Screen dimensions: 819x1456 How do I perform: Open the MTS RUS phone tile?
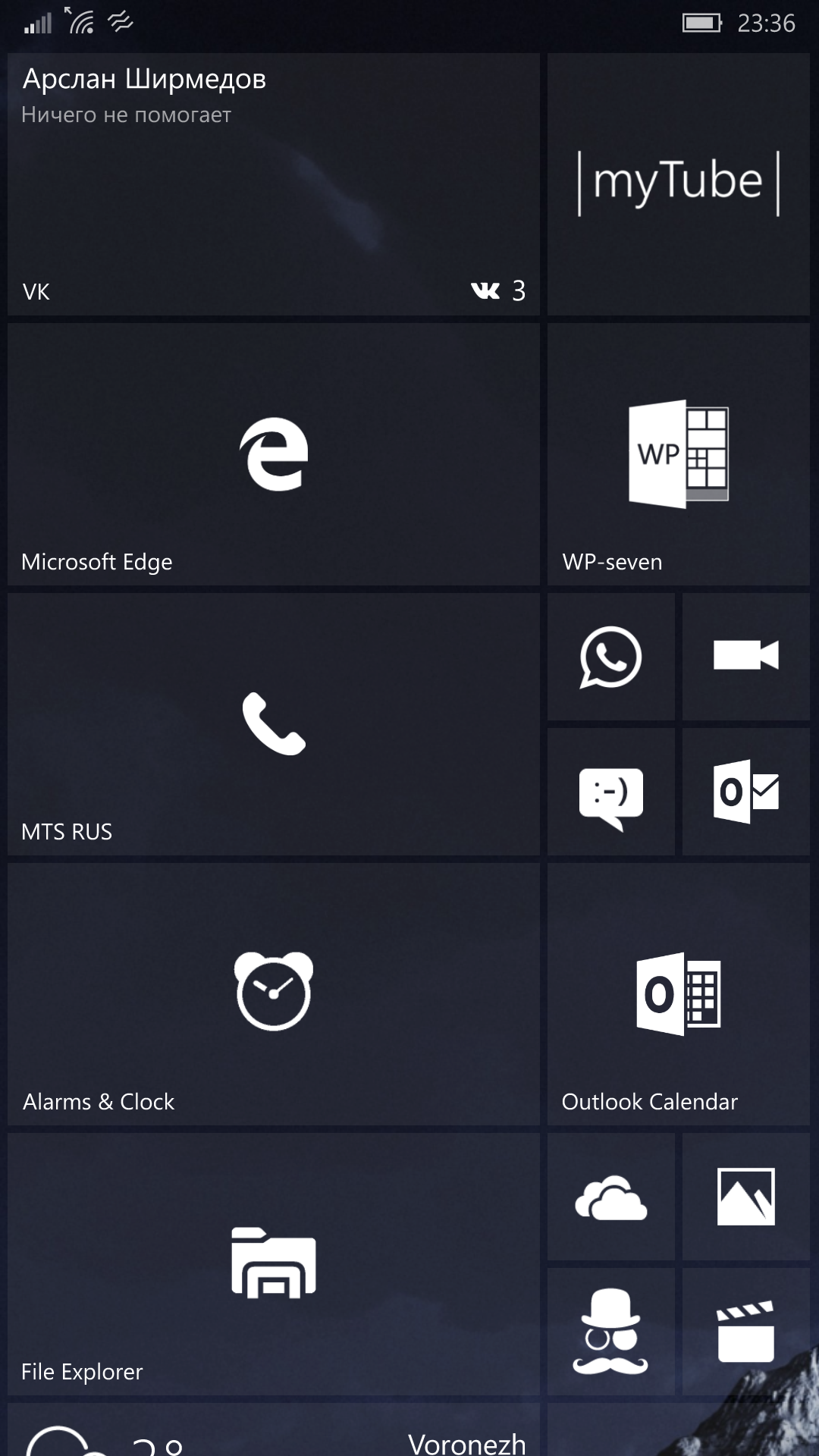point(273,724)
